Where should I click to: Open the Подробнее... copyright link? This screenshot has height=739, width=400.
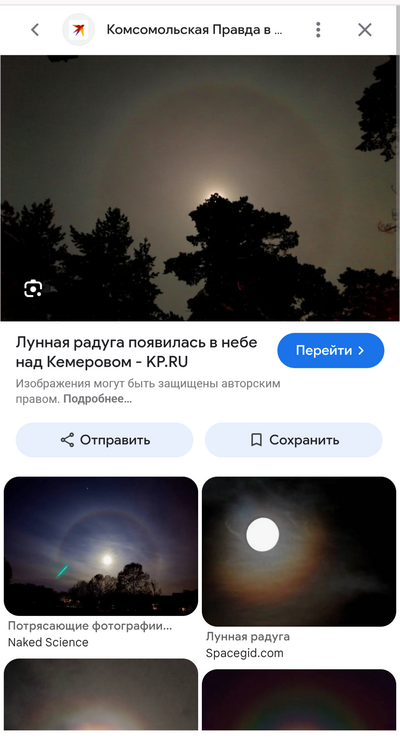98,399
